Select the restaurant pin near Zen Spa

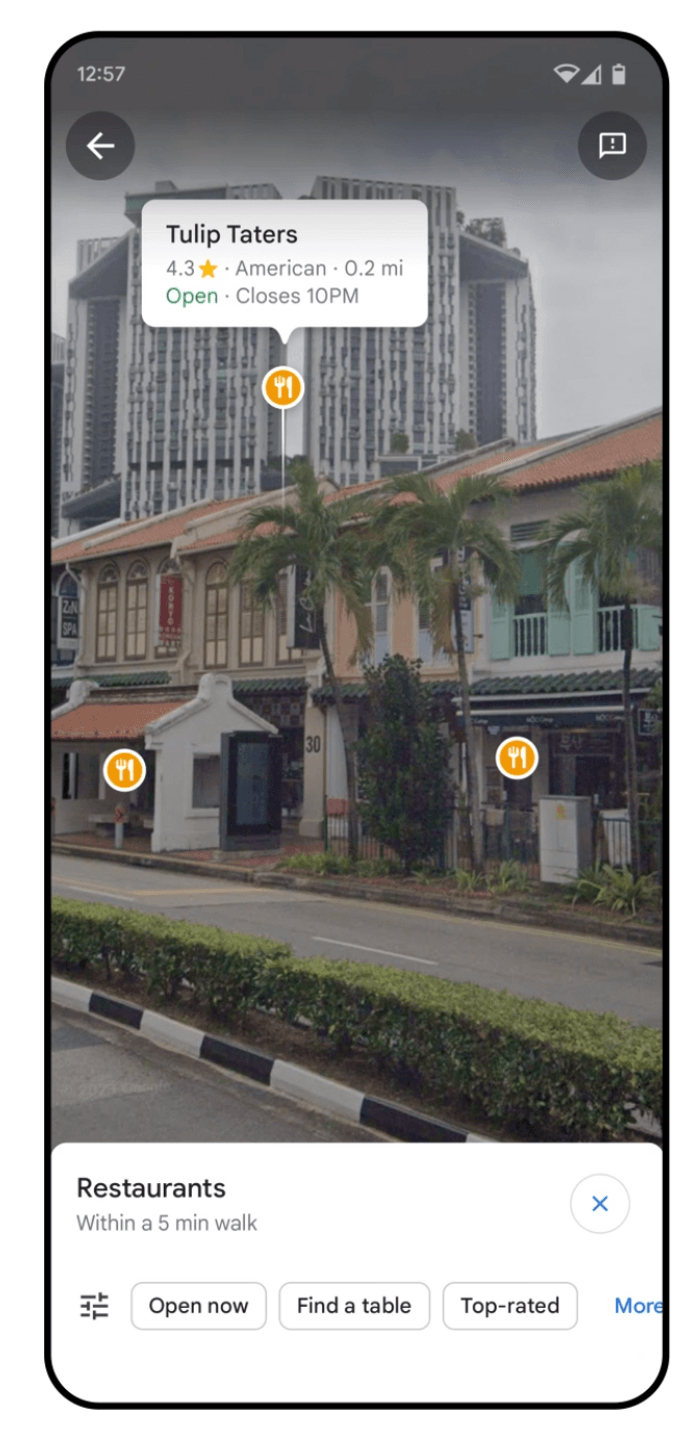tap(124, 770)
